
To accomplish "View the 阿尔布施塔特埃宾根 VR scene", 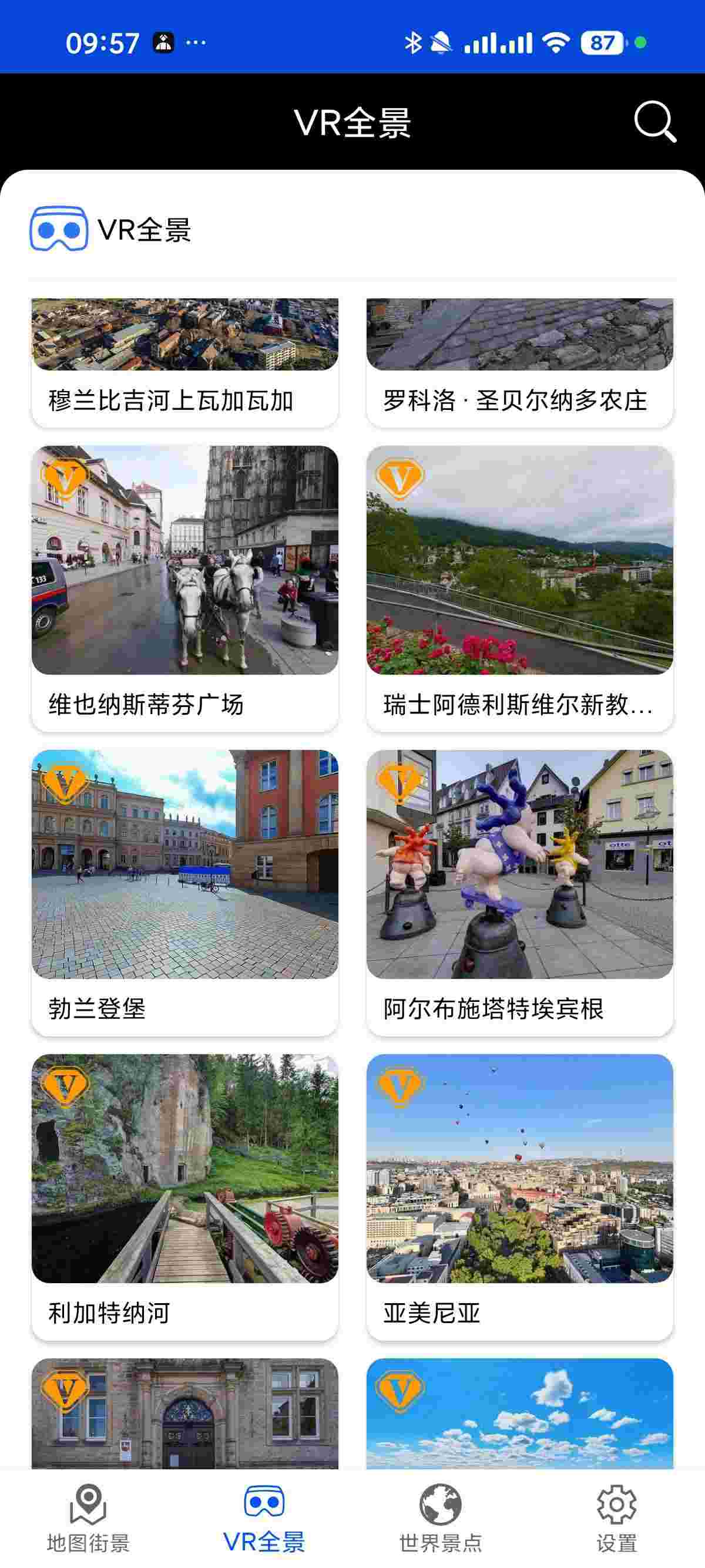I will point(519,891).
